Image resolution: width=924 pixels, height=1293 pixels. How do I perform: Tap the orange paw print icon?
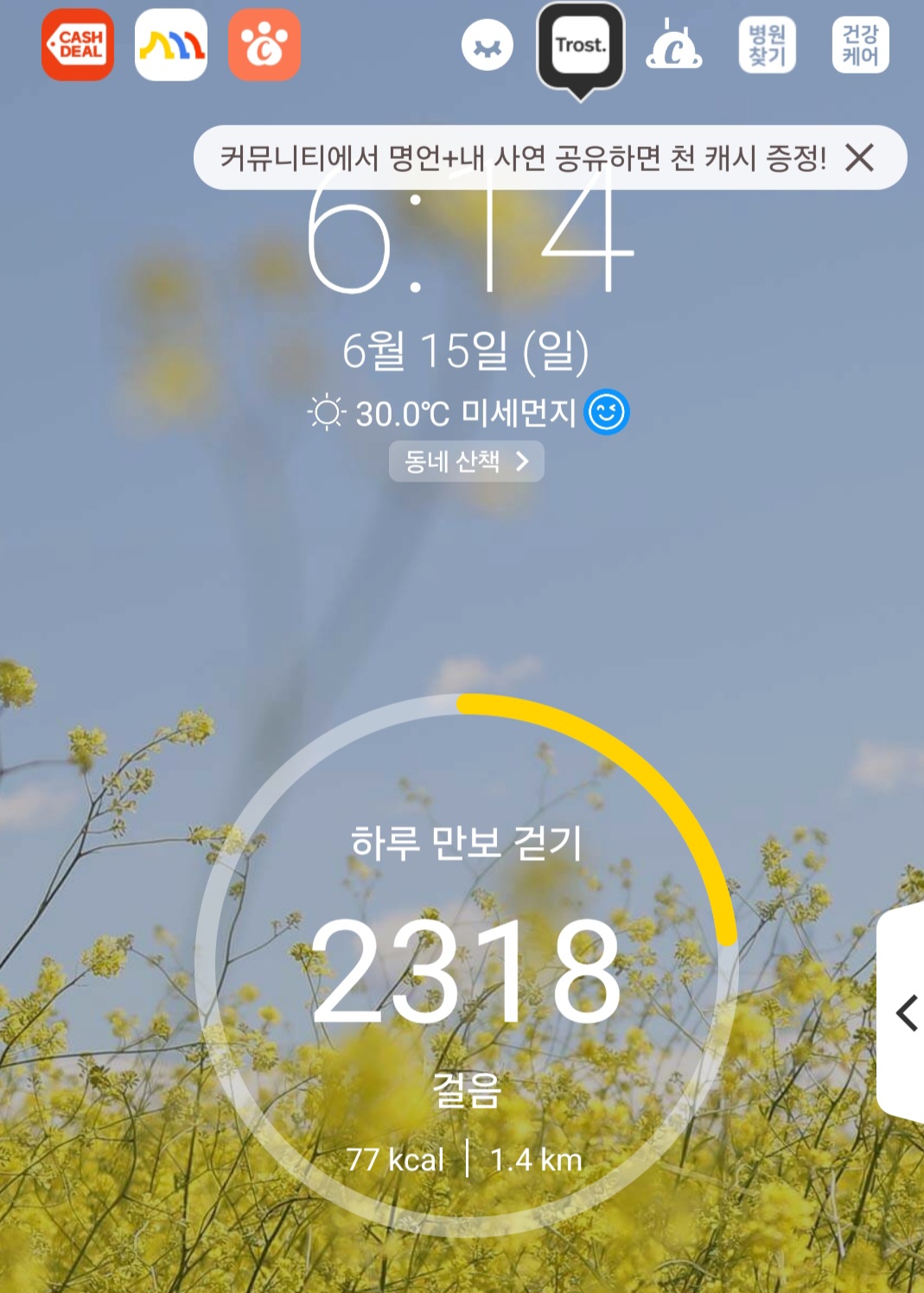click(264, 45)
